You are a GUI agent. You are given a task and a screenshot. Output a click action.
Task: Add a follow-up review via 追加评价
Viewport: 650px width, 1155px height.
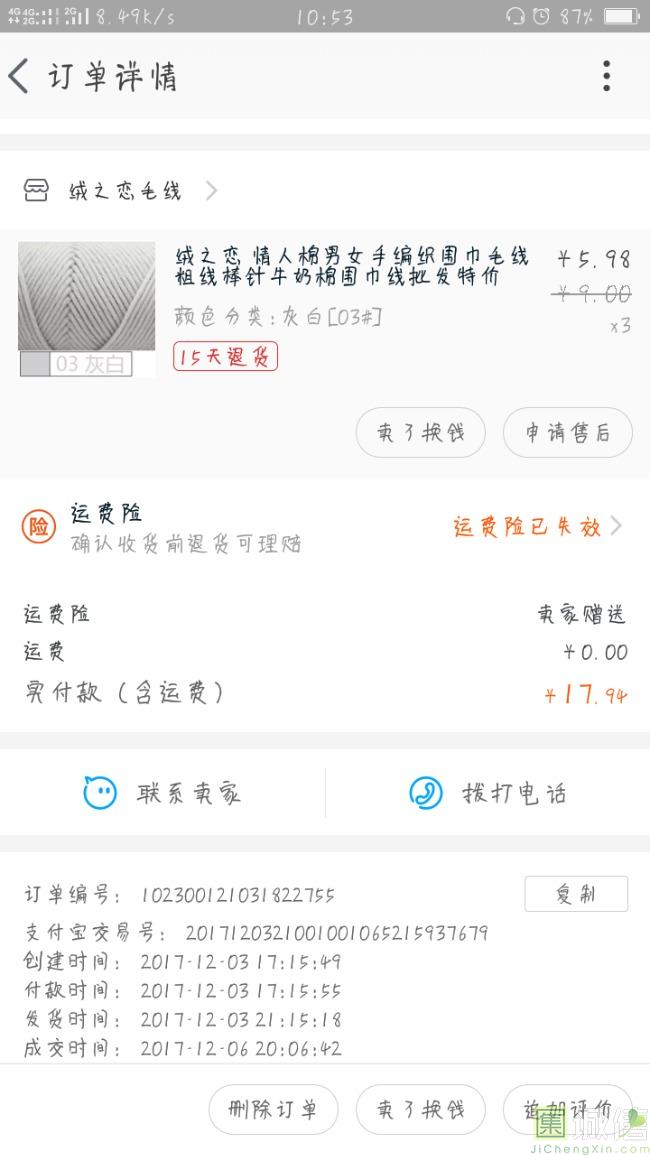coord(567,1109)
